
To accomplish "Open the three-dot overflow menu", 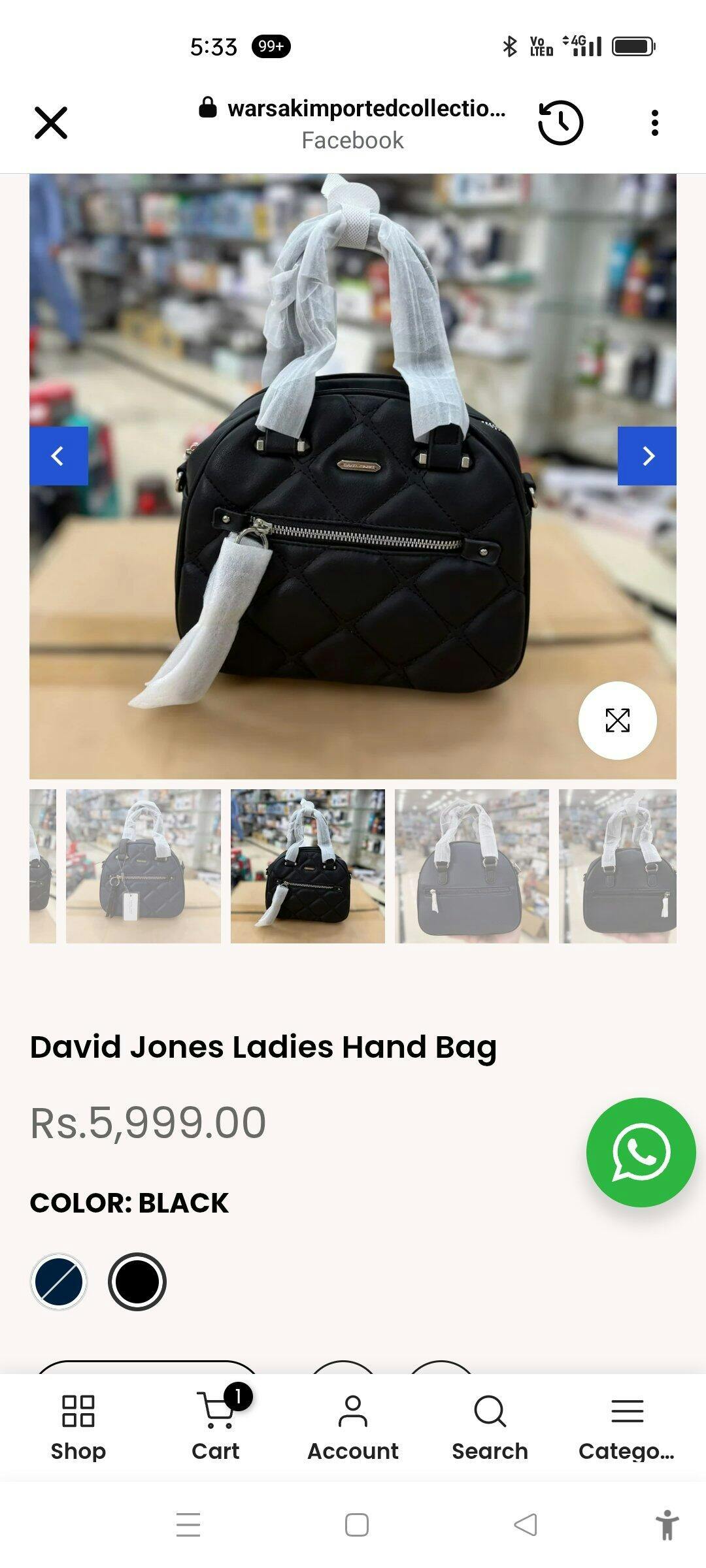I will click(654, 123).
